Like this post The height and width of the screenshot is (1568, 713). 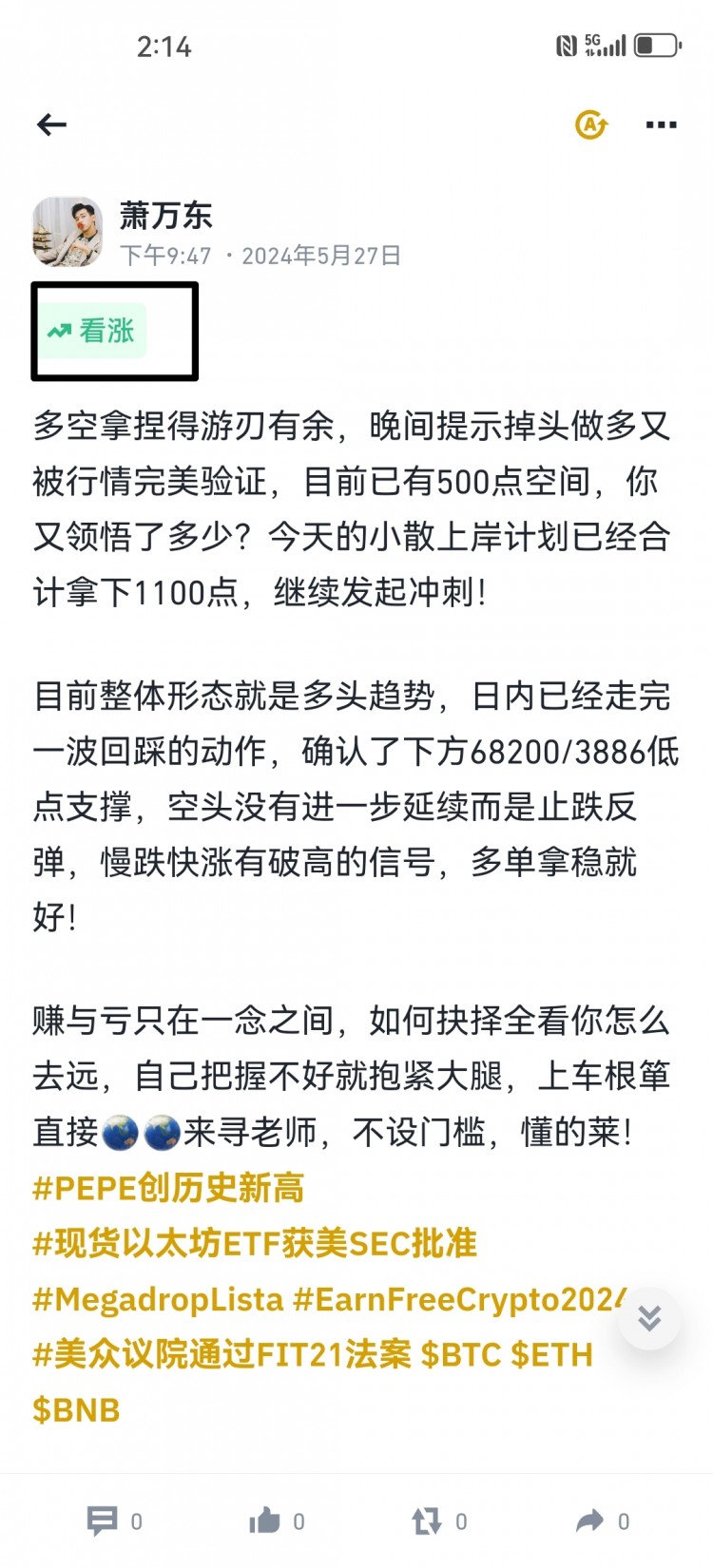[x=277, y=1521]
